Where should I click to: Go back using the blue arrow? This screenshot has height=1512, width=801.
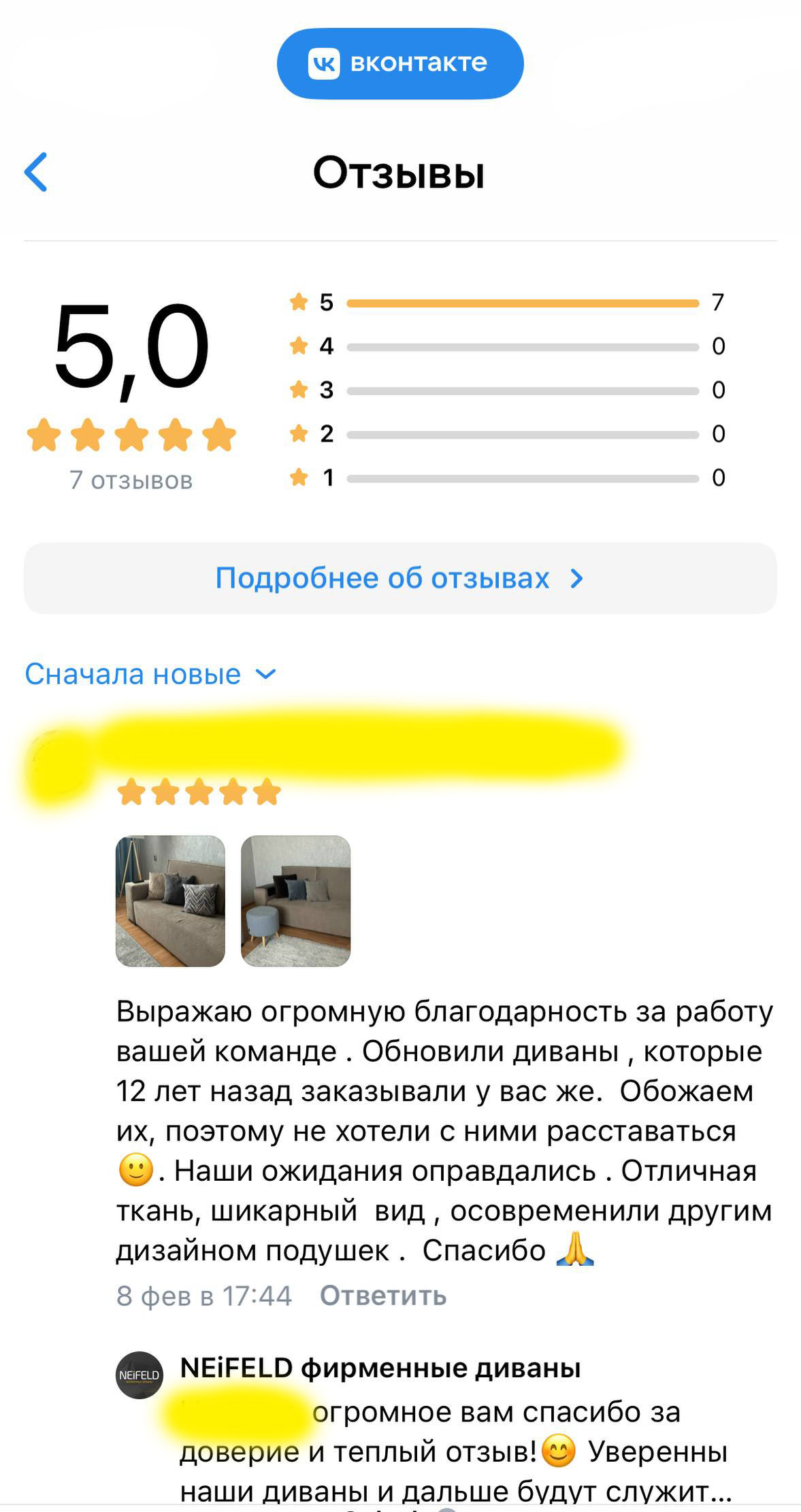coord(36,172)
